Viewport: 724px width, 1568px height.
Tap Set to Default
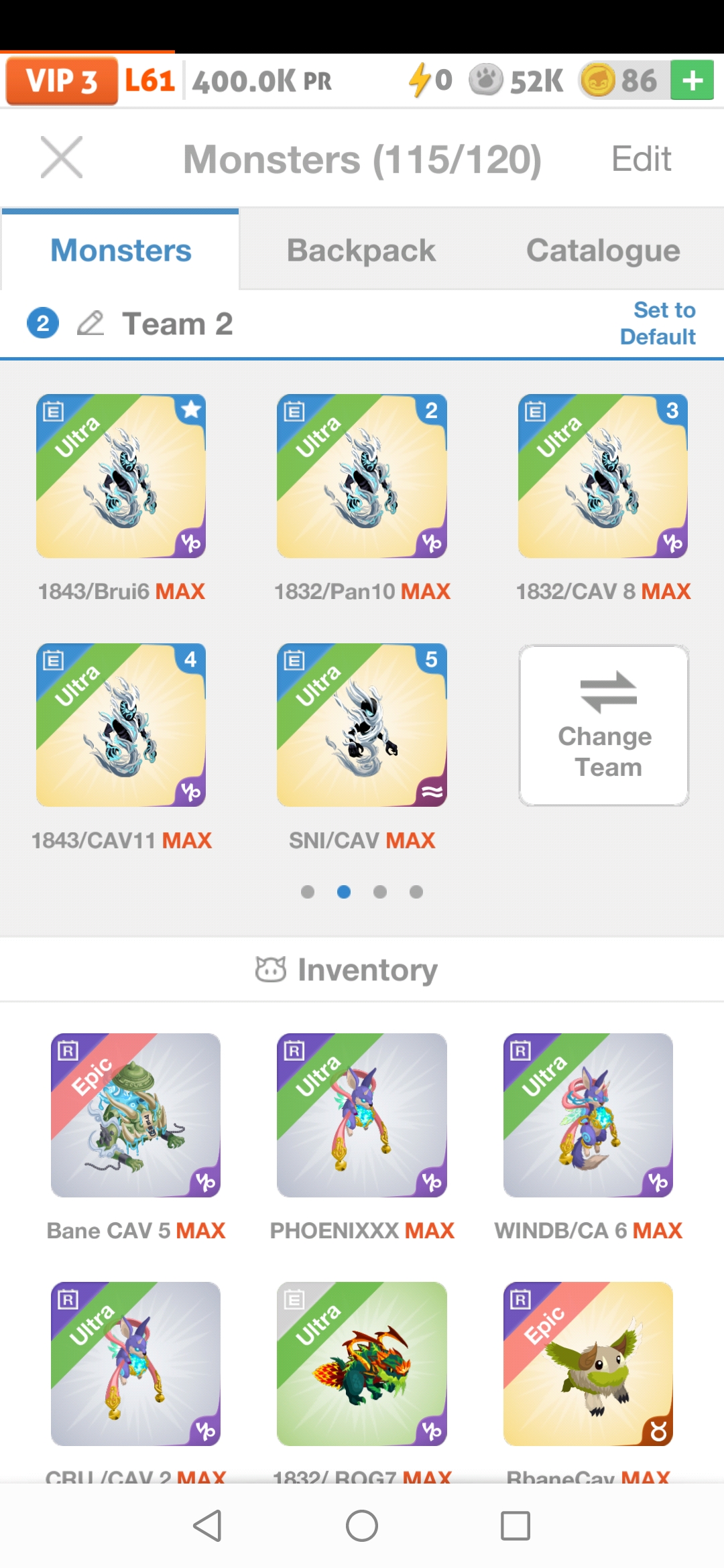pyautogui.click(x=658, y=324)
